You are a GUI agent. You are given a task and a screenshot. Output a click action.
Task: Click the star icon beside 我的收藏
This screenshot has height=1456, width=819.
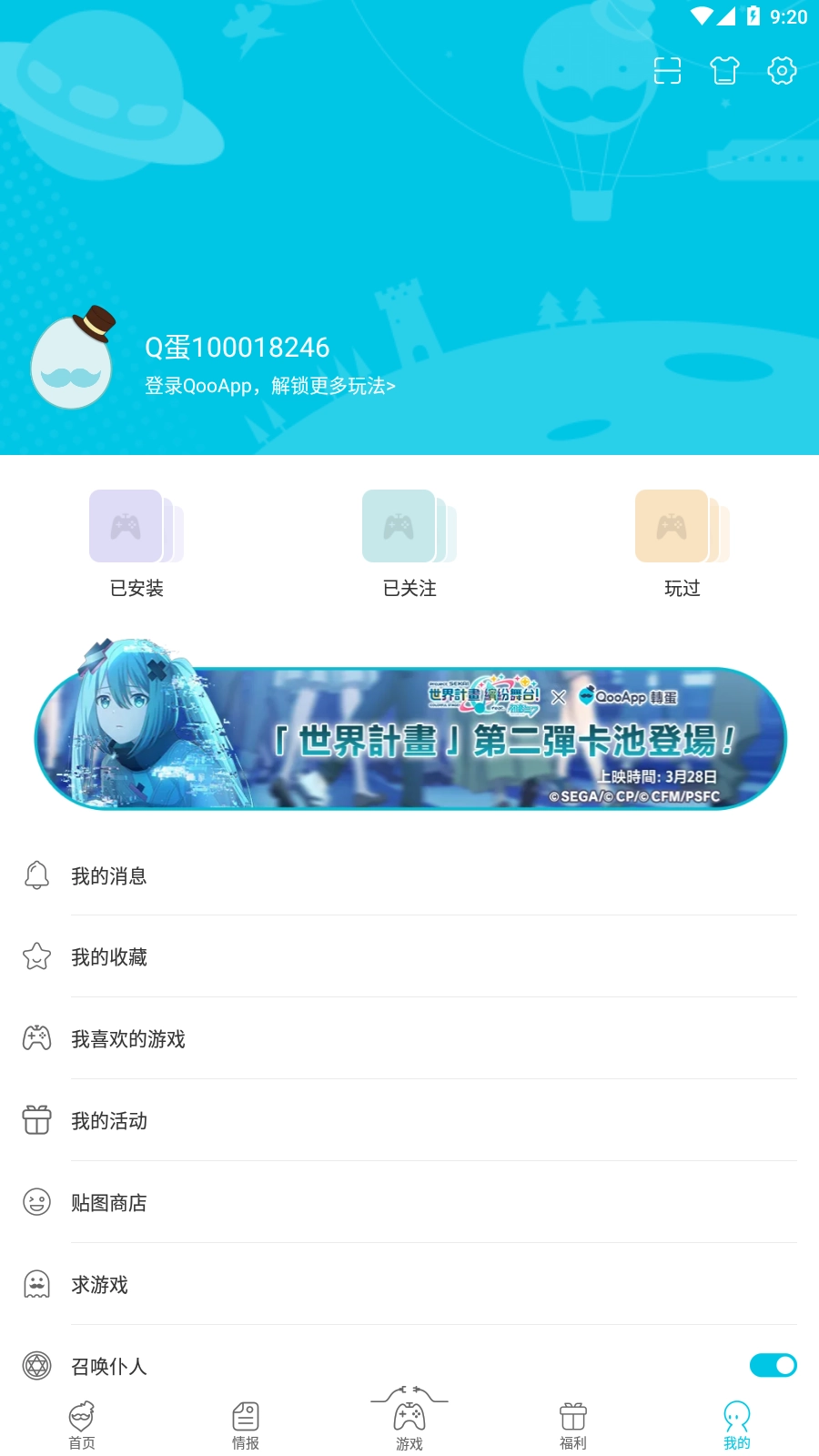coord(36,956)
